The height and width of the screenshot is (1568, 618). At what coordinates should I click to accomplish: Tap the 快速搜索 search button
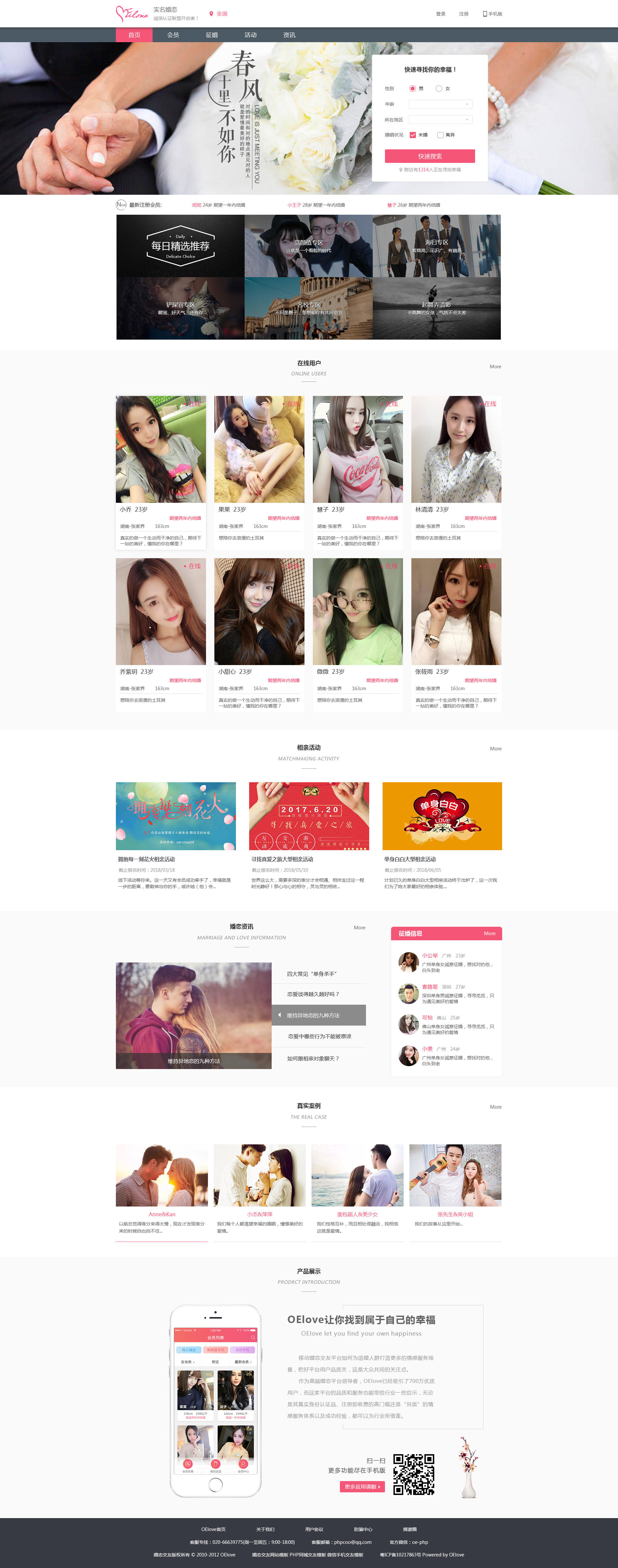[429, 156]
